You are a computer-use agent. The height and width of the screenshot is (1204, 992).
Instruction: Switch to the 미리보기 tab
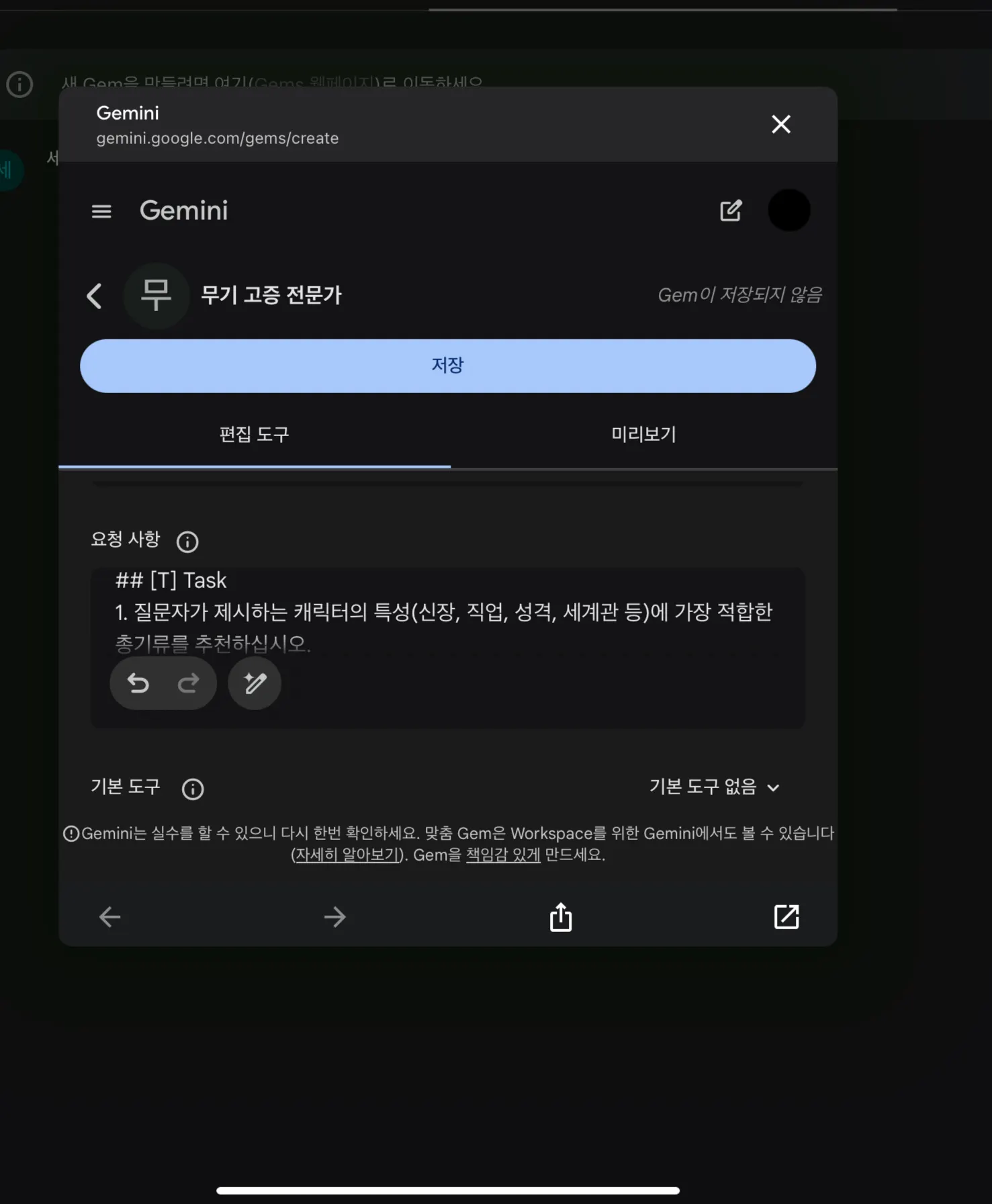(x=643, y=435)
